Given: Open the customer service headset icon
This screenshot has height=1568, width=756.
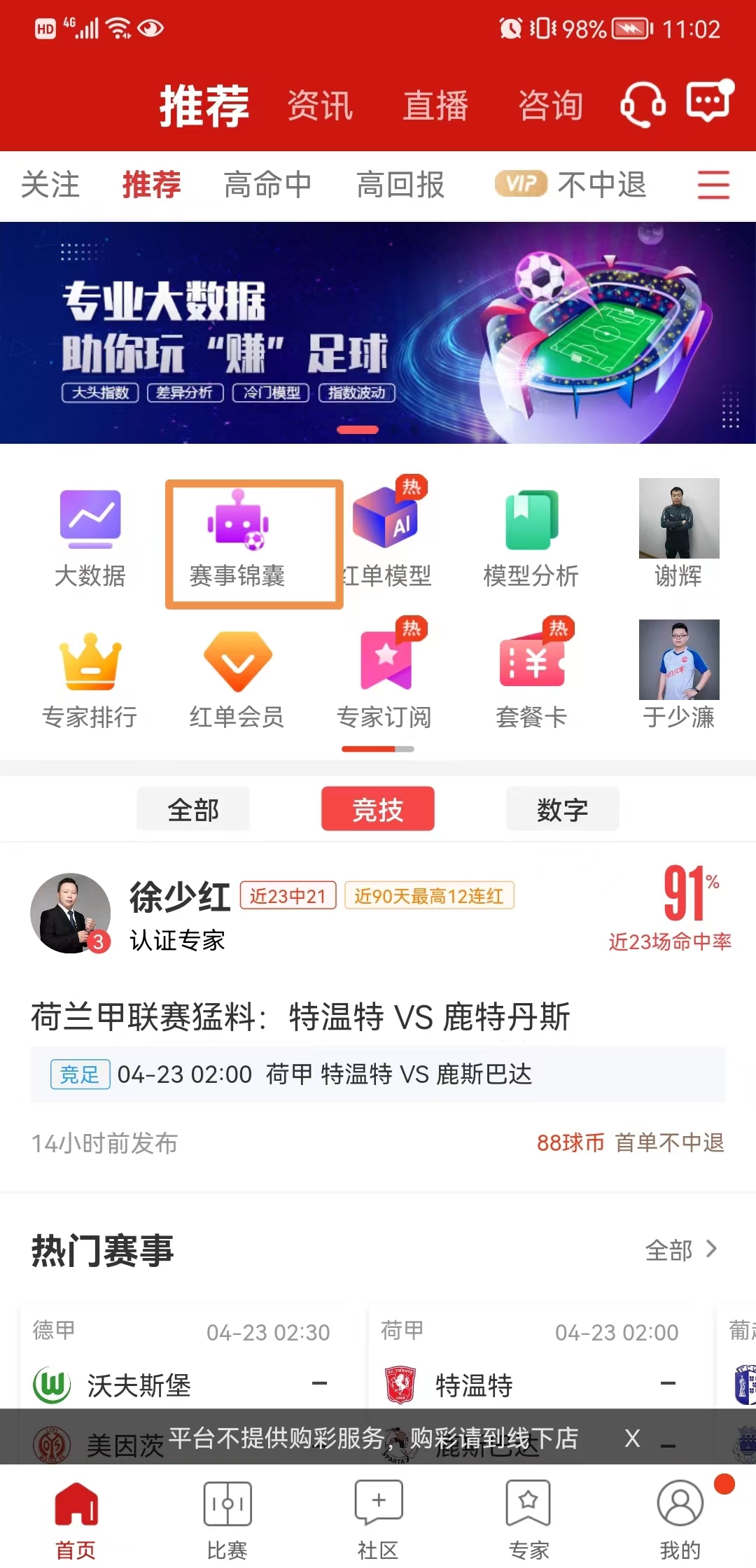Looking at the screenshot, I should 642,105.
